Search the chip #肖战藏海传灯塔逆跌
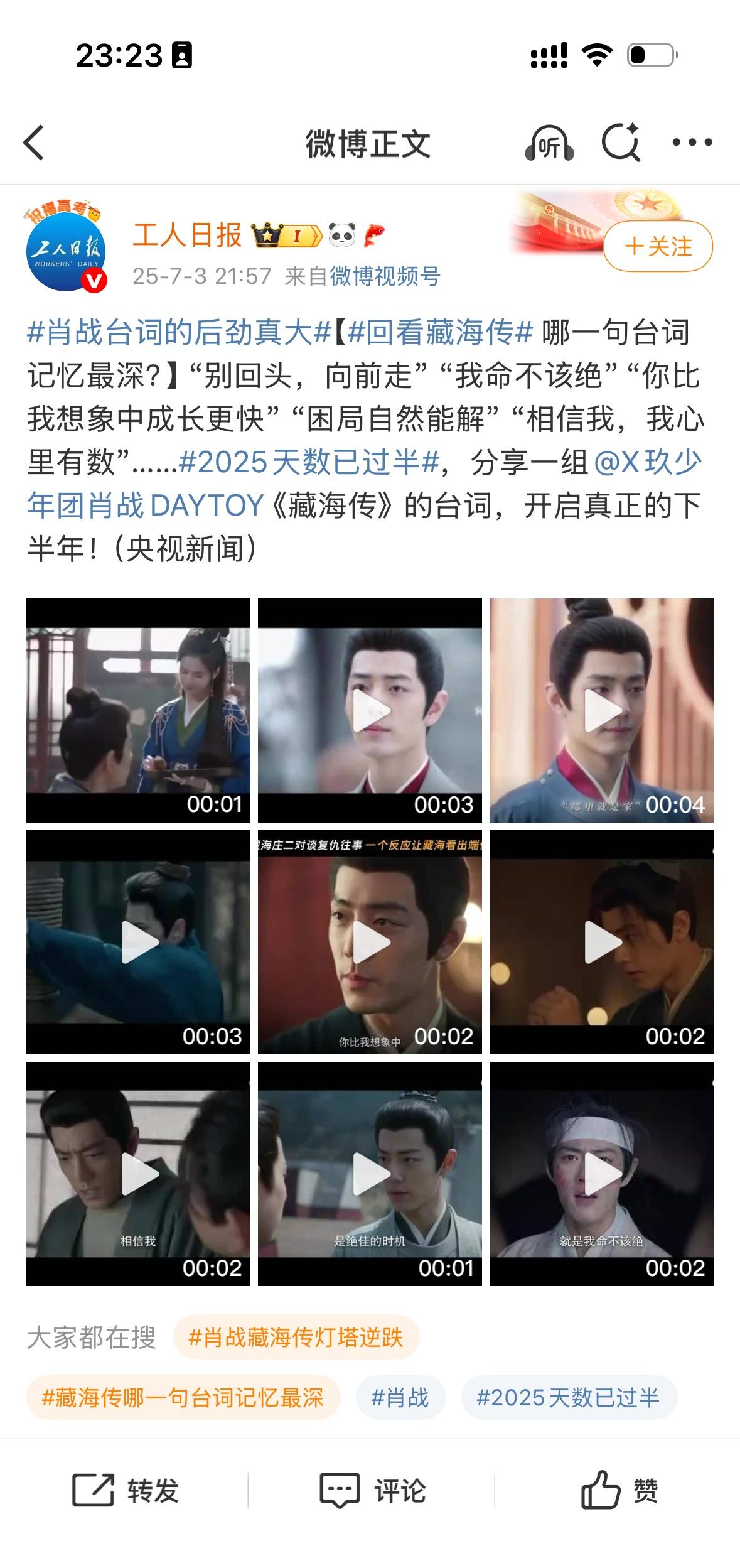The image size is (740, 1568). 296,1337
